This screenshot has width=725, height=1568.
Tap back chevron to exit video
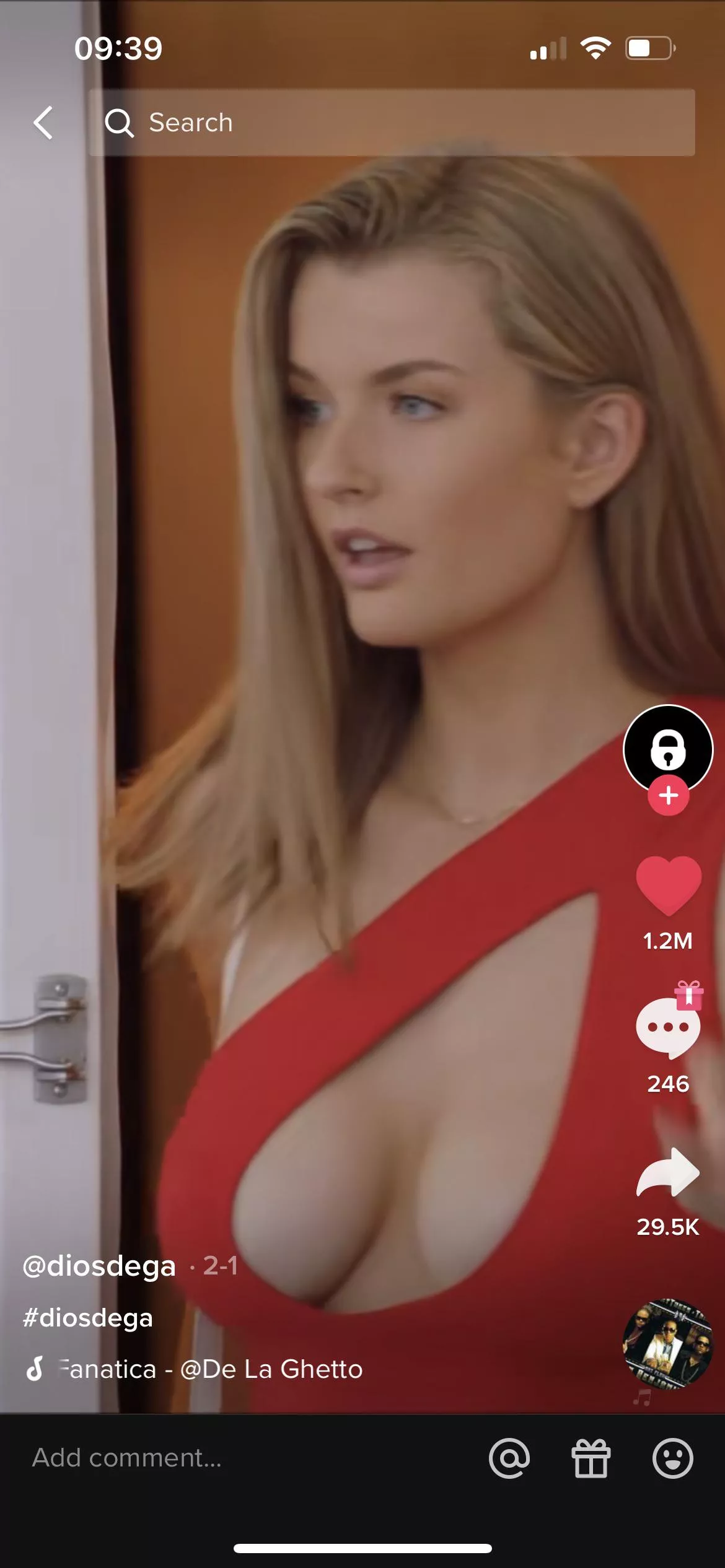42,122
